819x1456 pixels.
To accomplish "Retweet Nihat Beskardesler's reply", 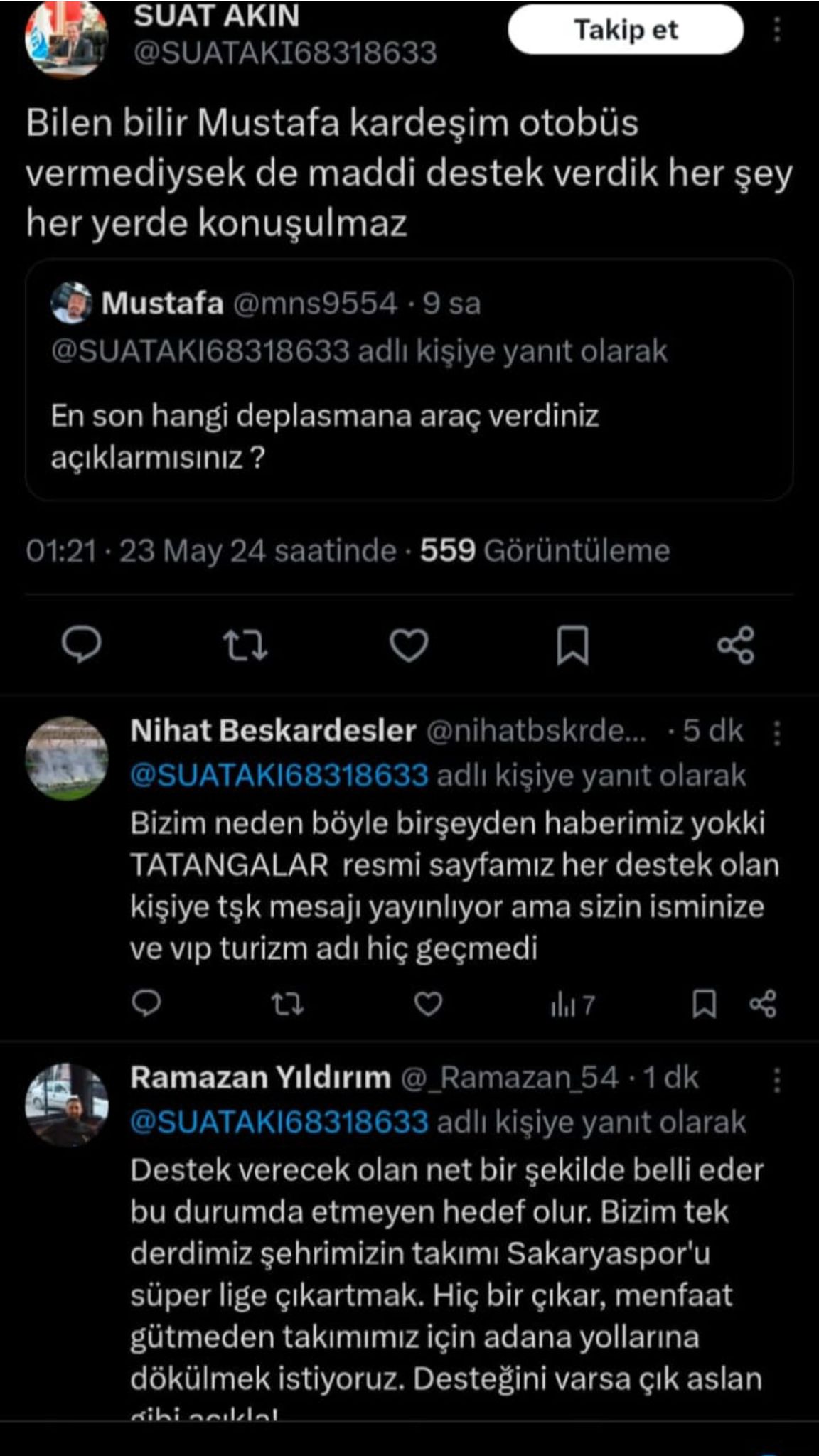I will pos(287,1003).
